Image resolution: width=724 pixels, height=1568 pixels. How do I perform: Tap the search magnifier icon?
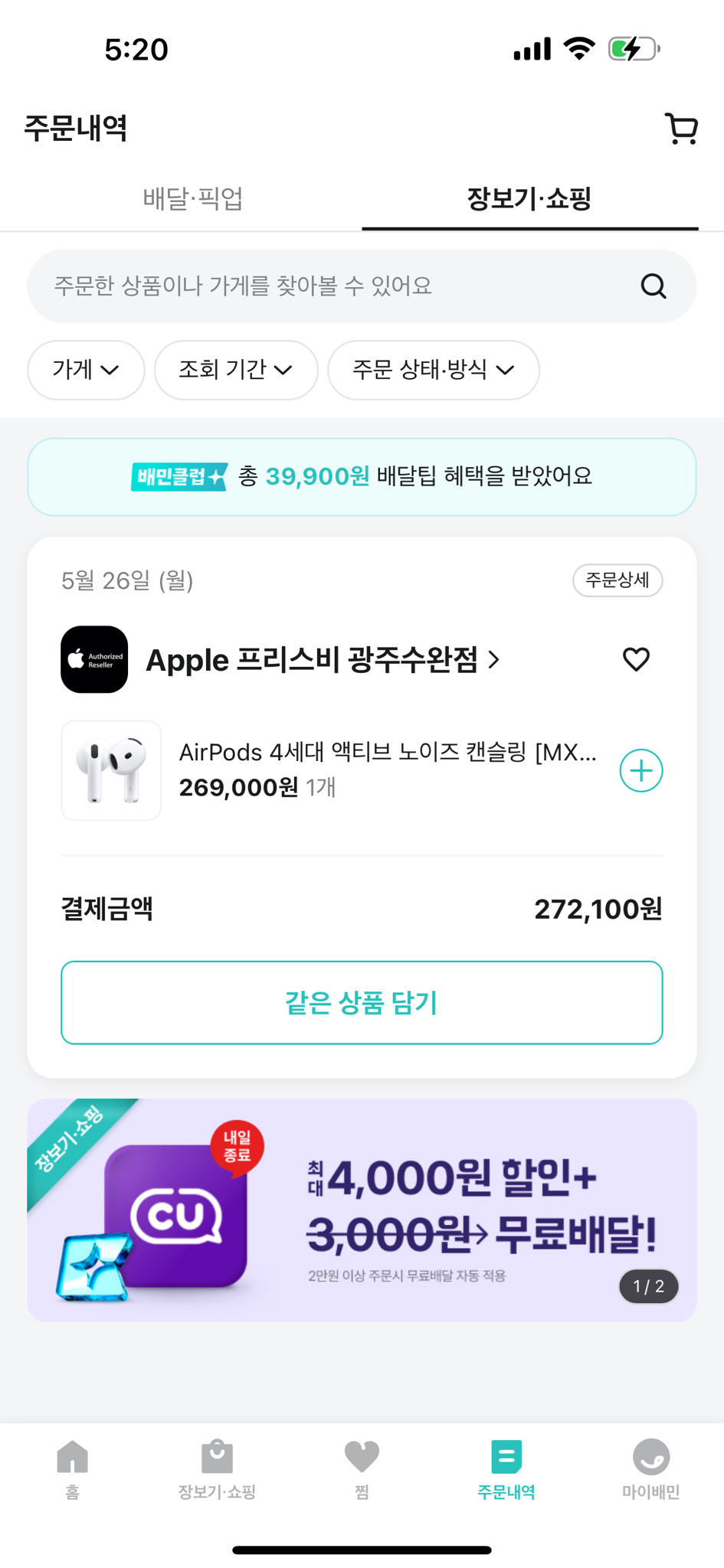[652, 286]
